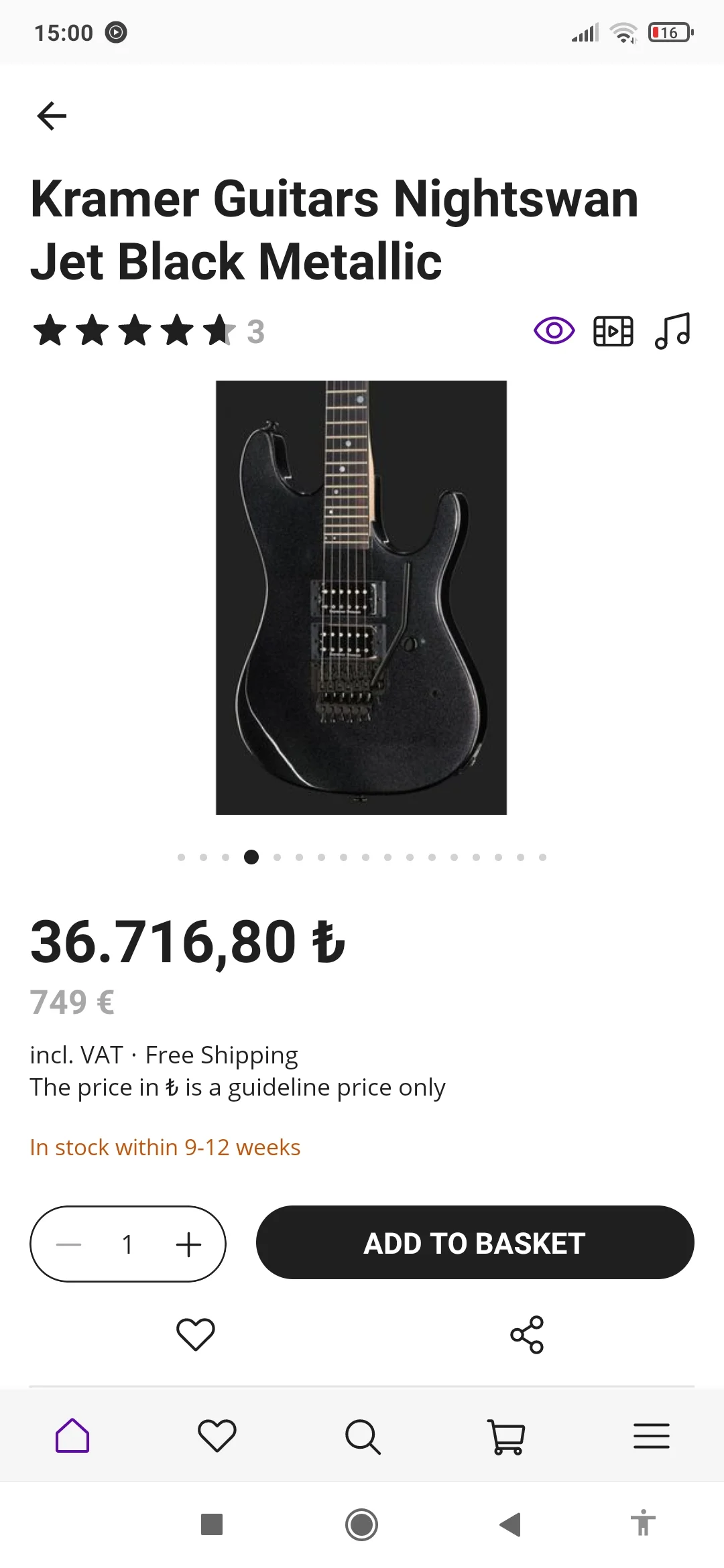Open the shopping cart tab
The height and width of the screenshot is (1568, 724).
pos(507,1436)
